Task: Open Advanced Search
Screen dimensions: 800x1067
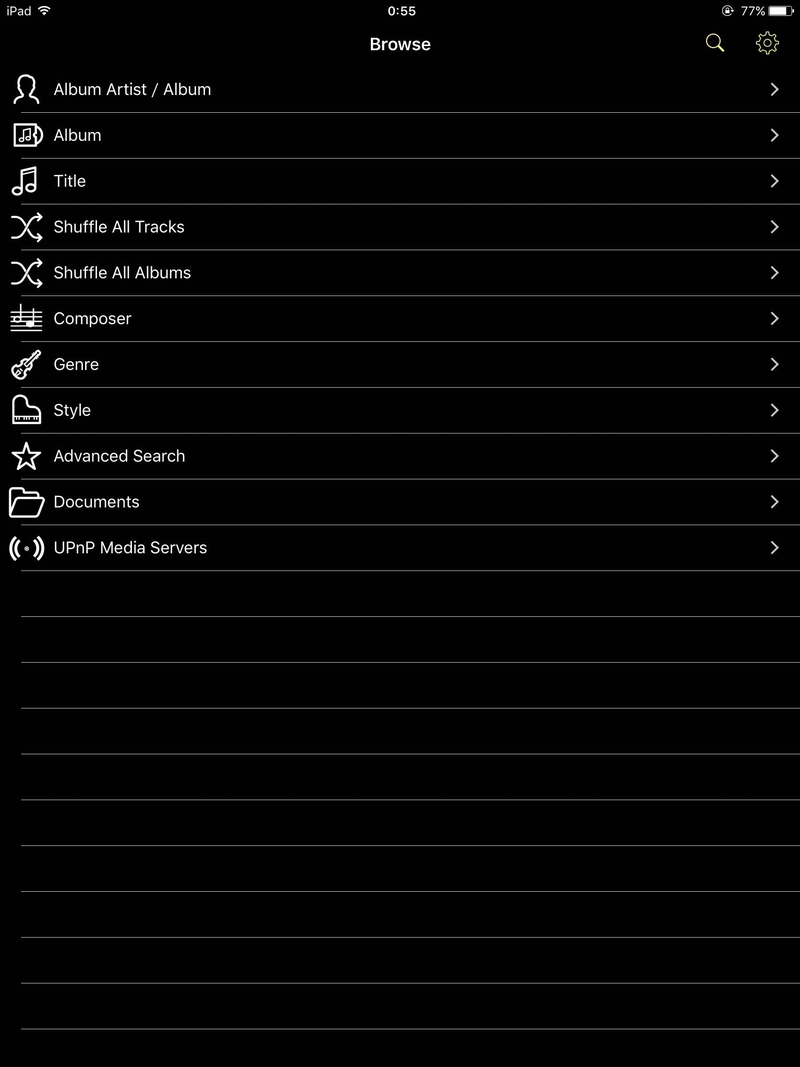Action: [x=400, y=456]
